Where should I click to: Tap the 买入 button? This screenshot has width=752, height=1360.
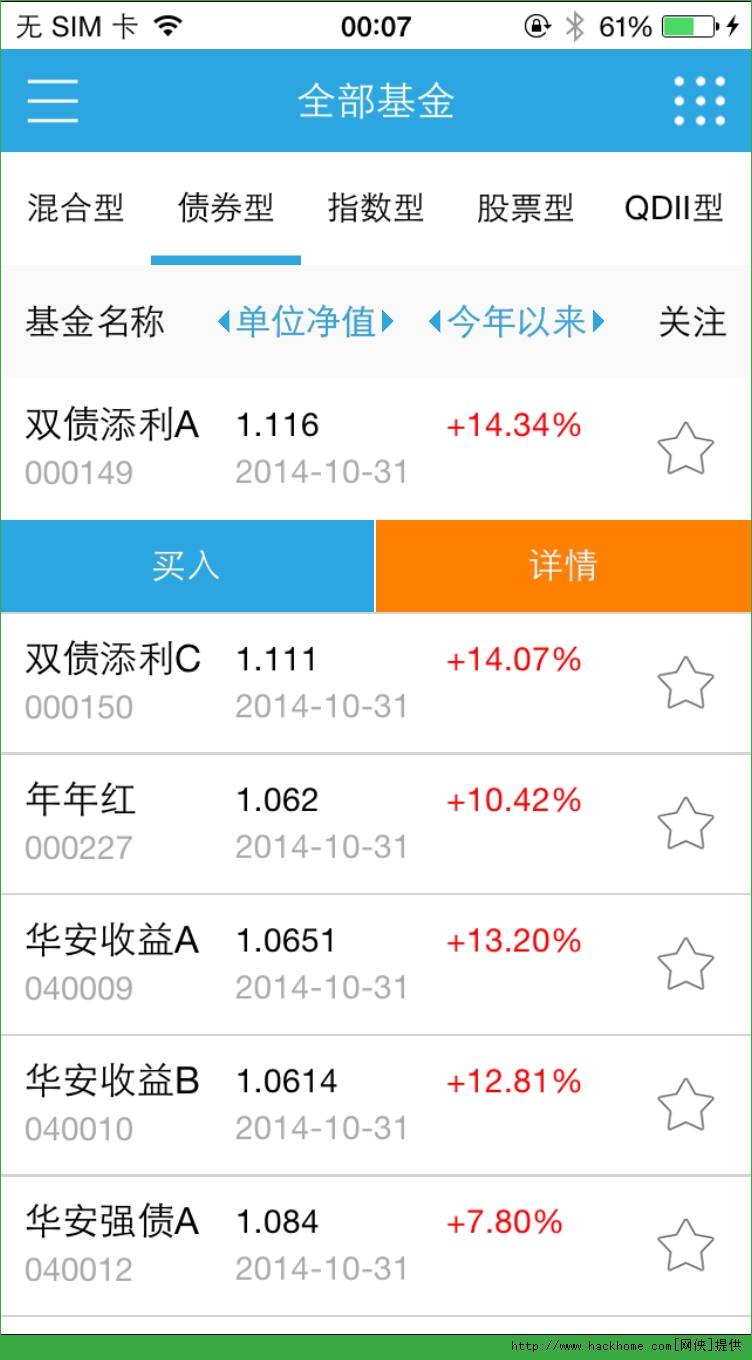187,566
